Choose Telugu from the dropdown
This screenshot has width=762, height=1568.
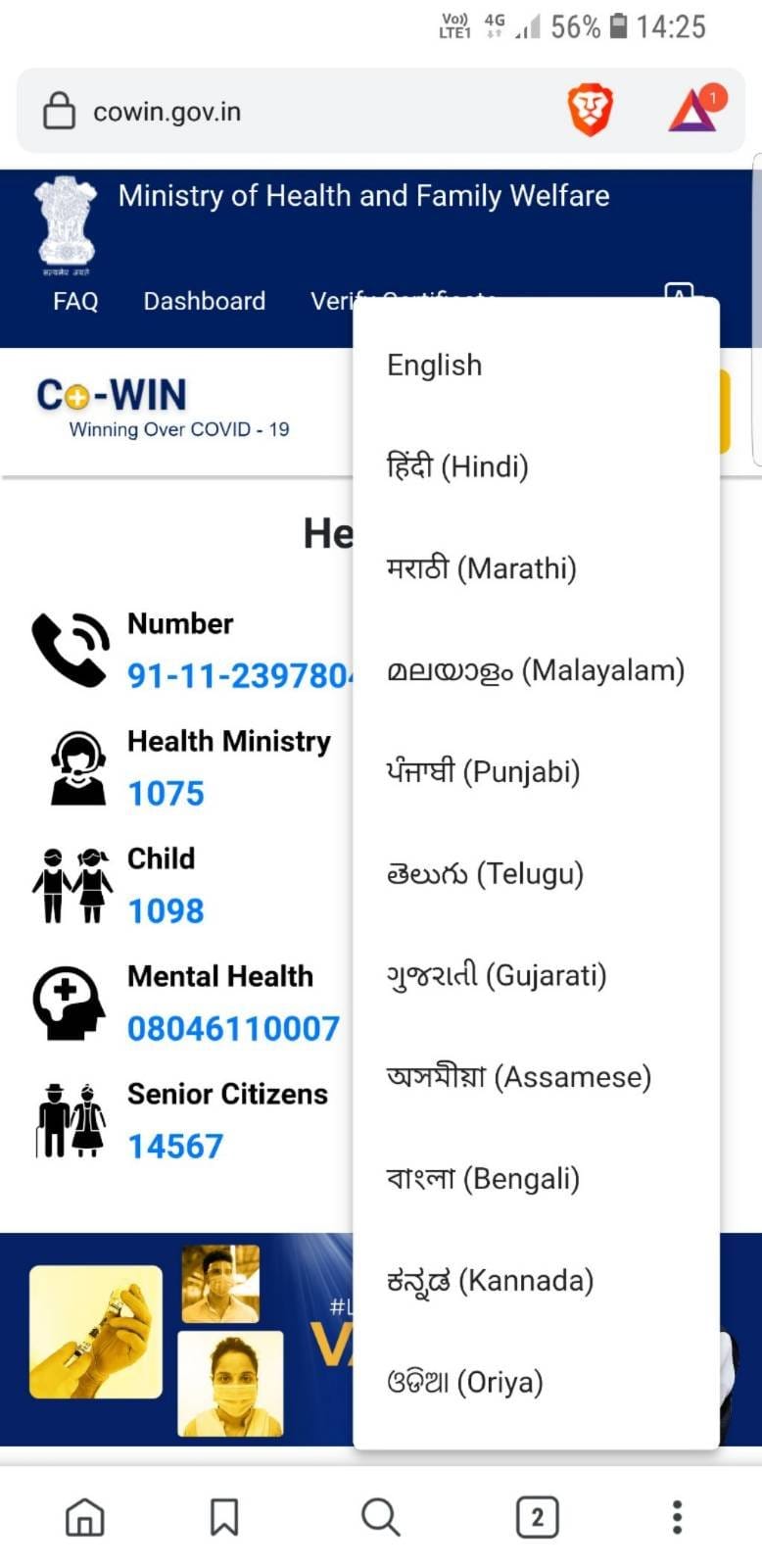485,873
